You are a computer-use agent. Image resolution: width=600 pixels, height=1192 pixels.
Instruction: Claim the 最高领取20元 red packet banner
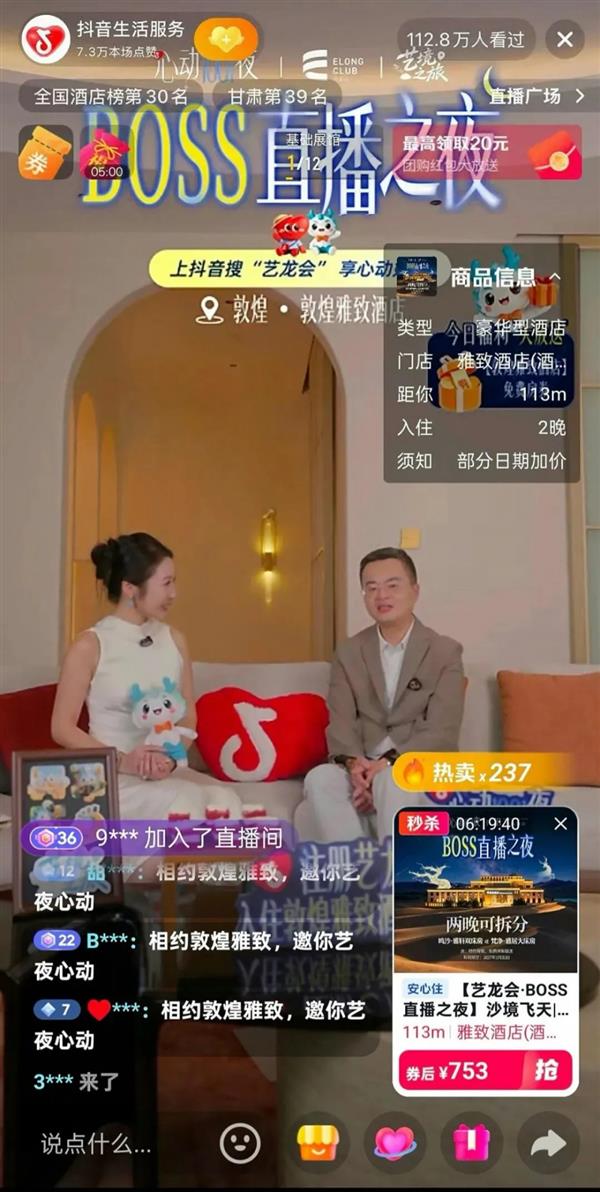point(487,152)
